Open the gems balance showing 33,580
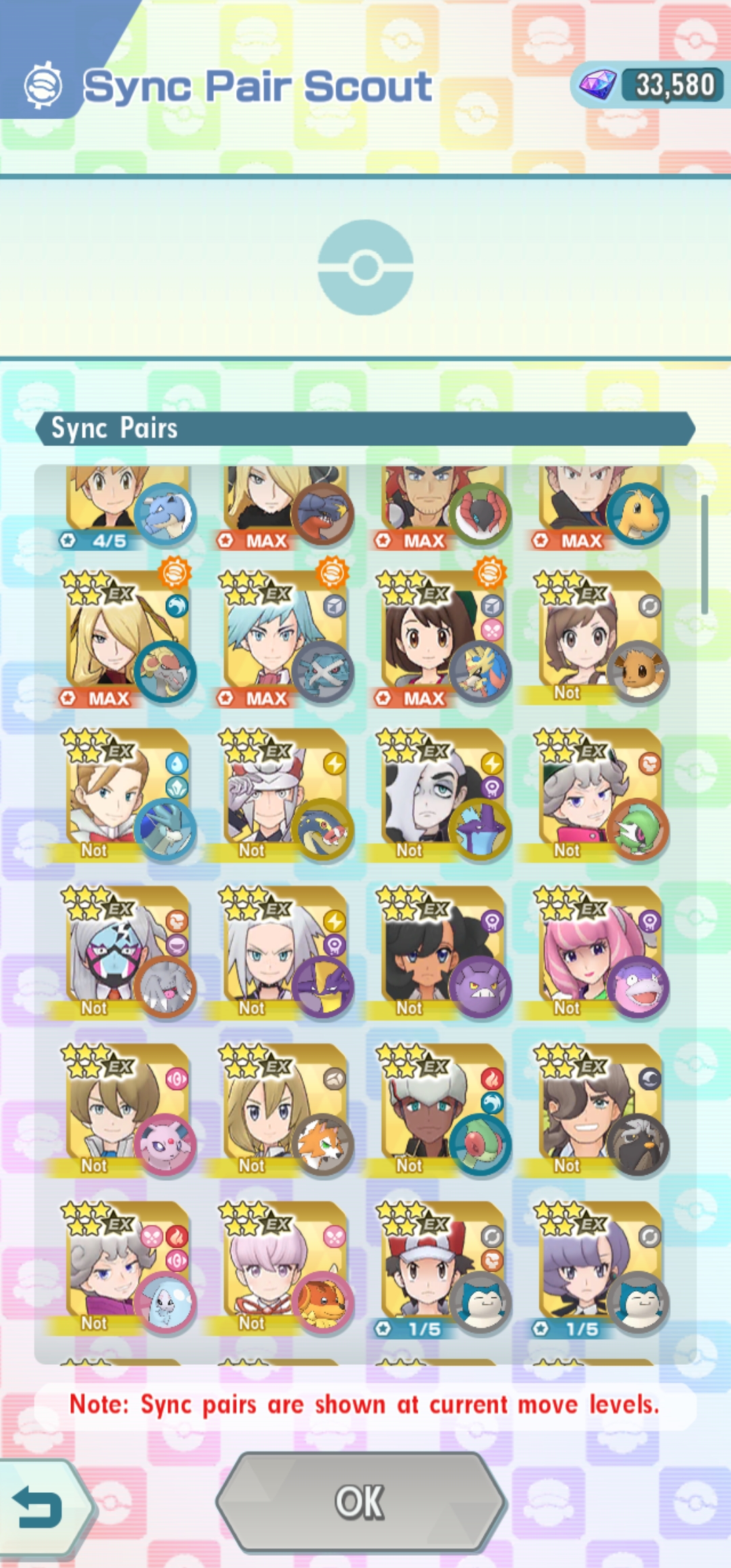 pyautogui.click(x=650, y=85)
